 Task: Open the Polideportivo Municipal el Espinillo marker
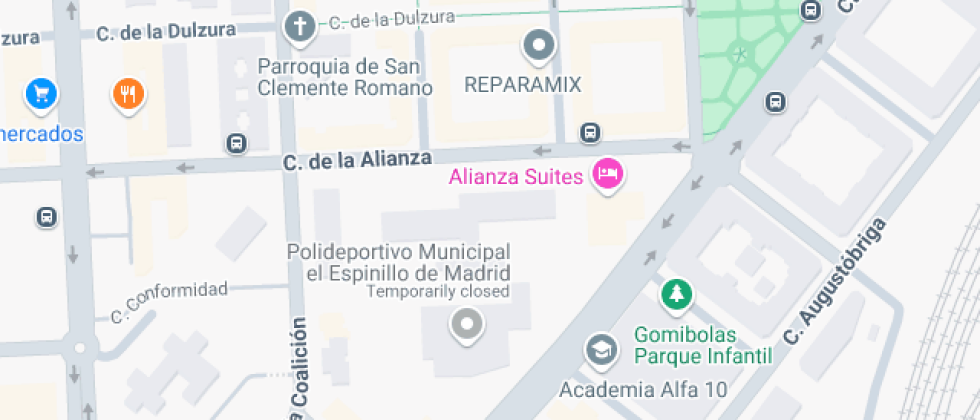pyautogui.click(x=466, y=323)
